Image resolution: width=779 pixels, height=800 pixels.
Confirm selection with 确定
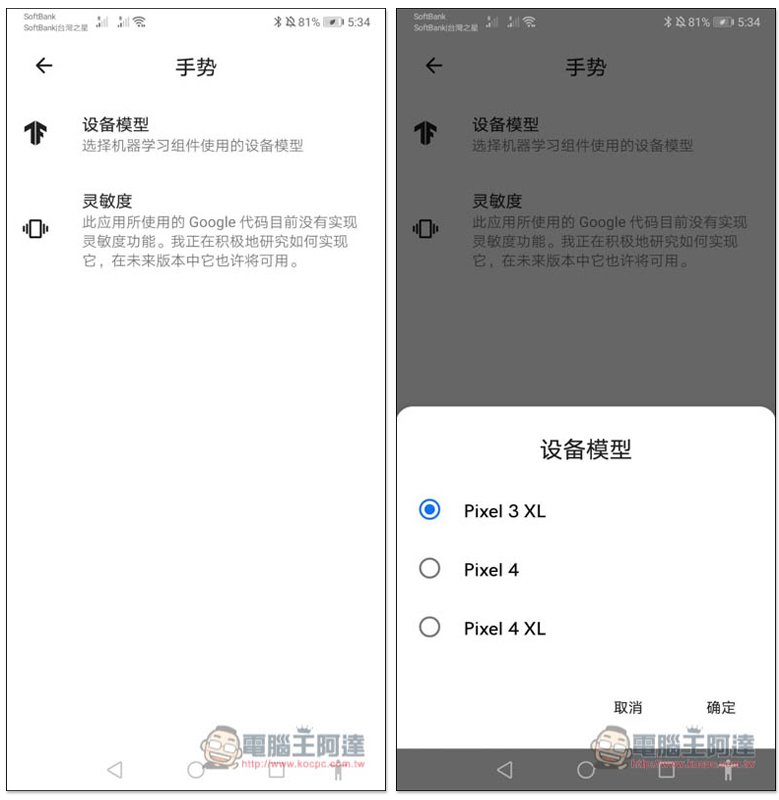click(721, 707)
